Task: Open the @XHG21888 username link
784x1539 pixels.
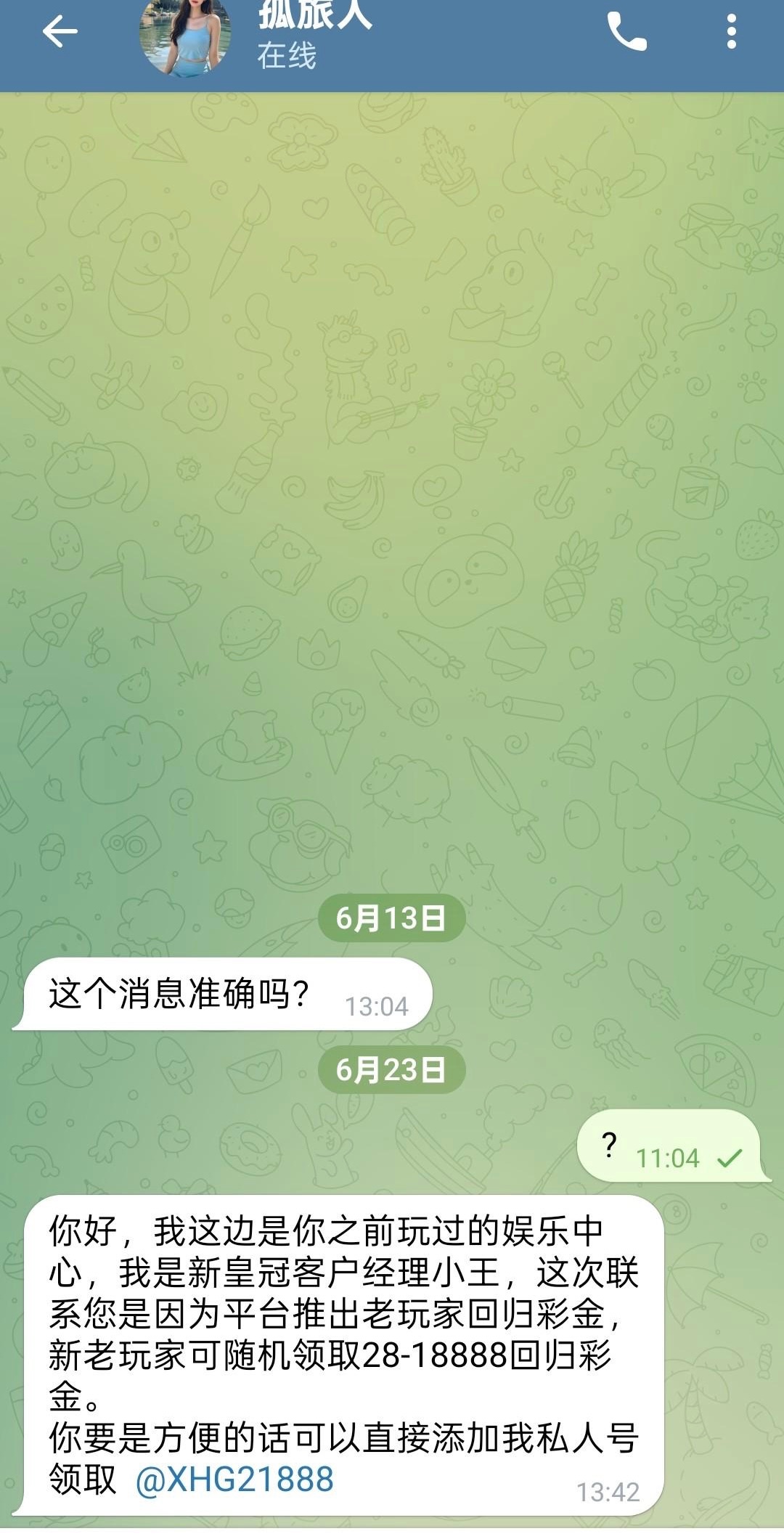Action: pos(234,1479)
